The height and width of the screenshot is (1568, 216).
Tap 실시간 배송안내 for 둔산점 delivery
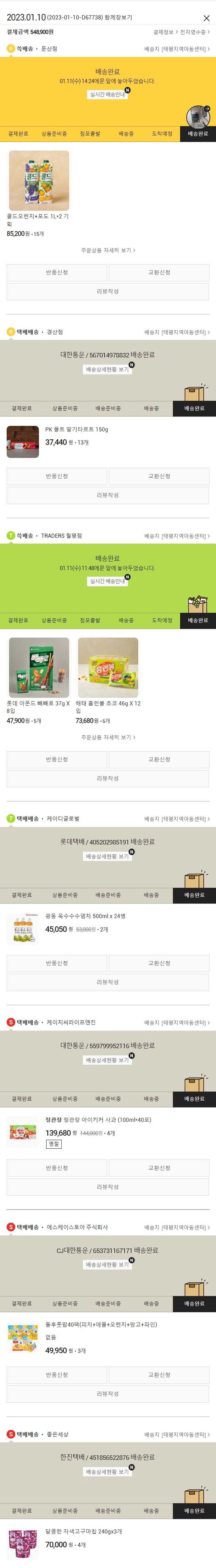click(107, 95)
